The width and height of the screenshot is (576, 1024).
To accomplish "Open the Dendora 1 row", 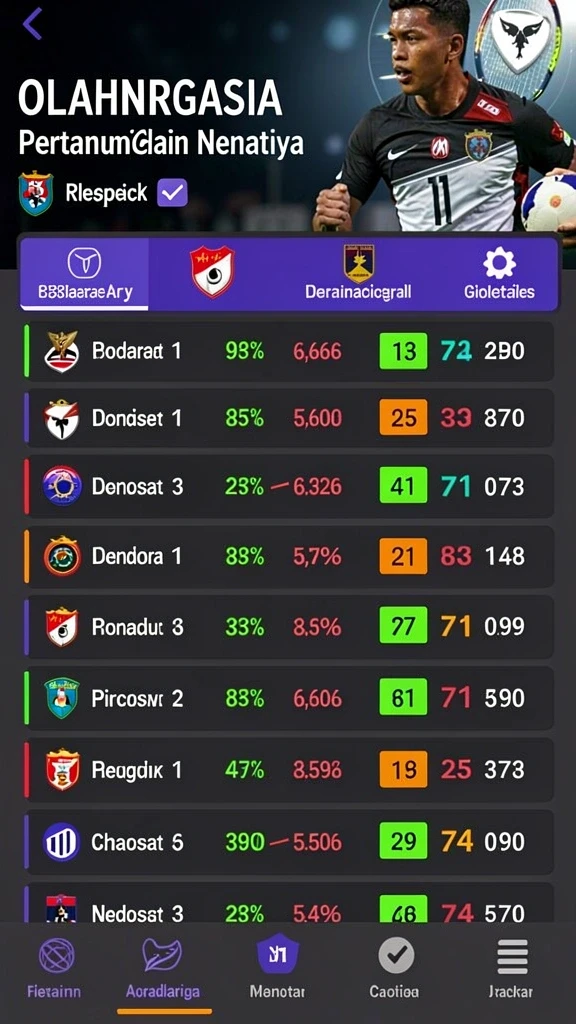I will pyautogui.click(x=288, y=556).
